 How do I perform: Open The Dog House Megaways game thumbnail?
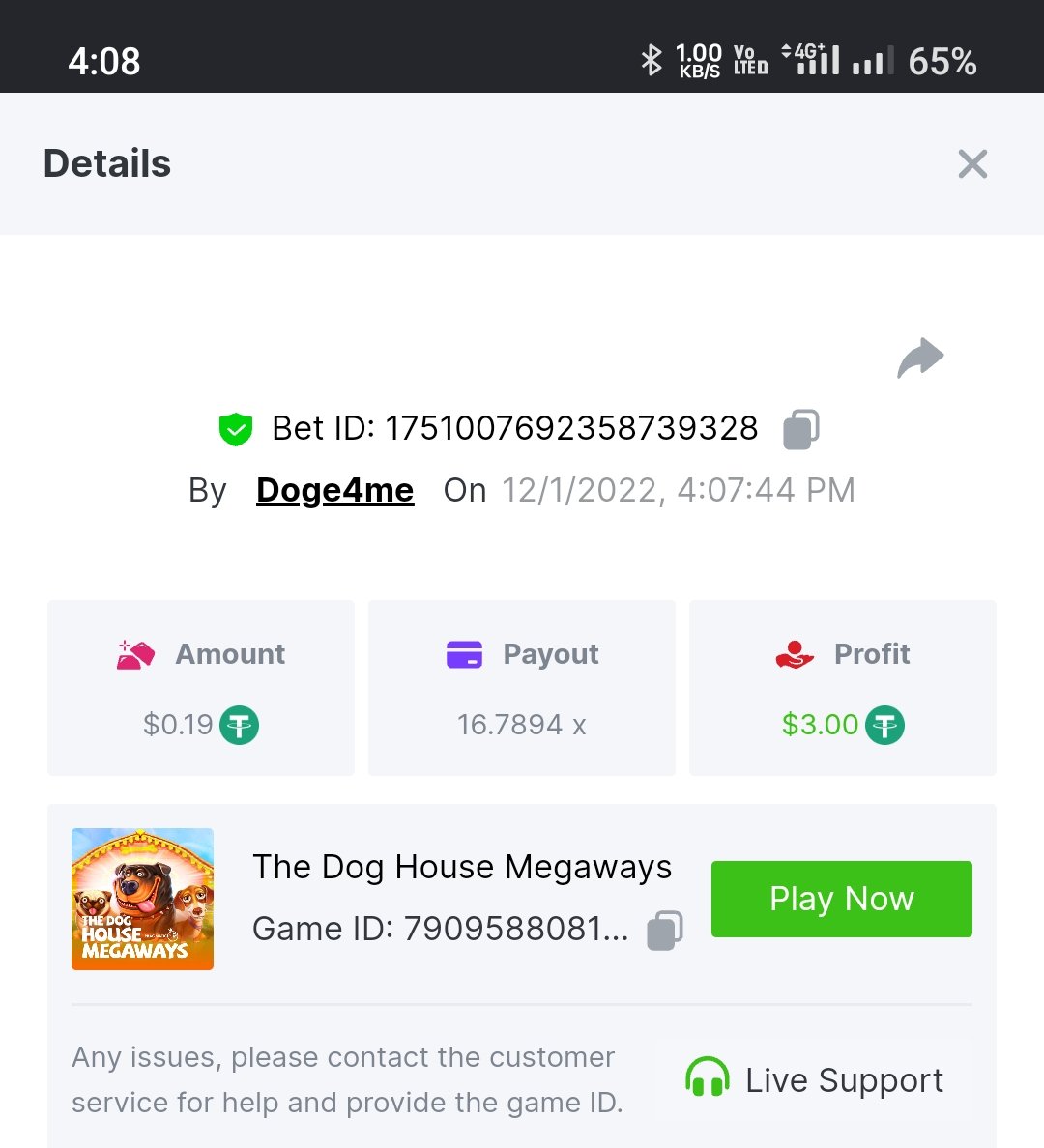[142, 899]
